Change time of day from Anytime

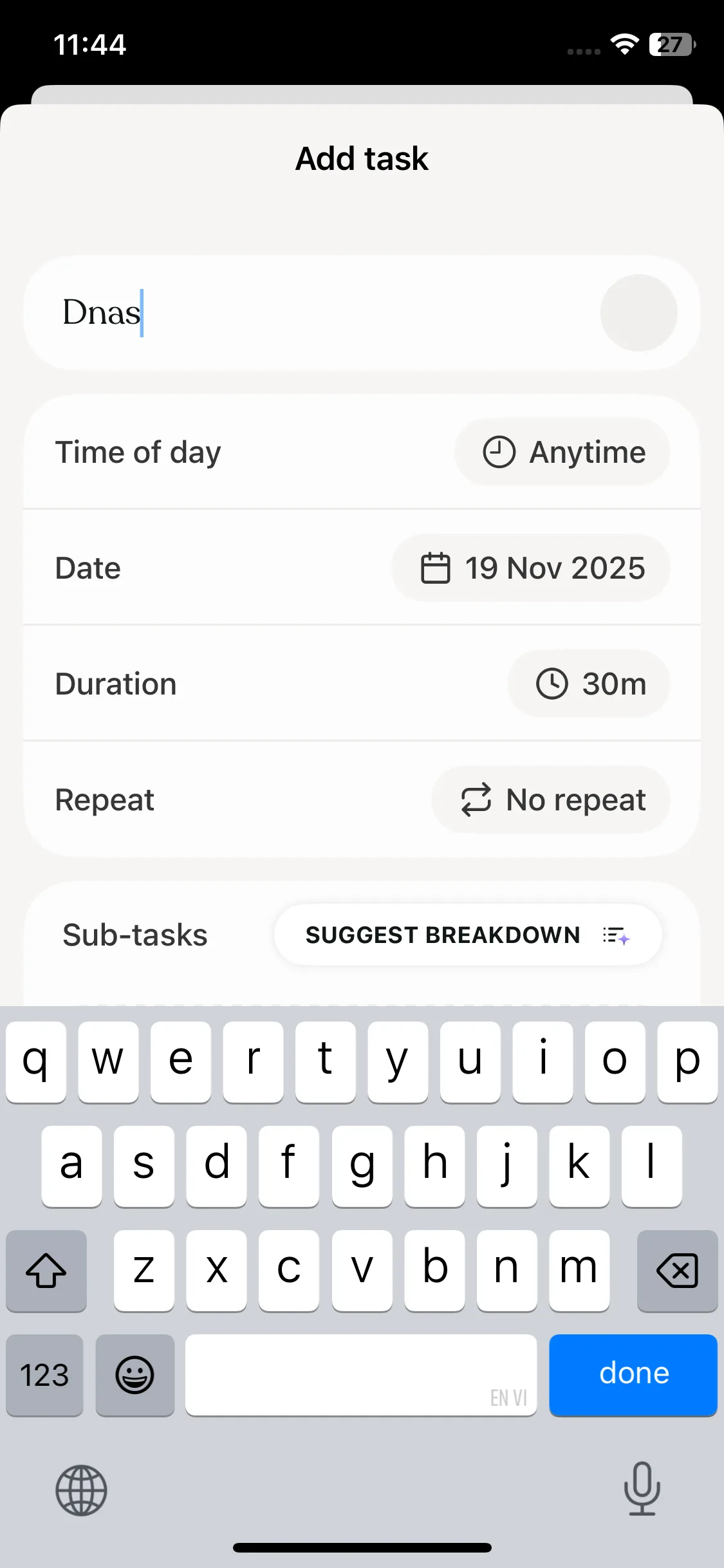click(562, 452)
